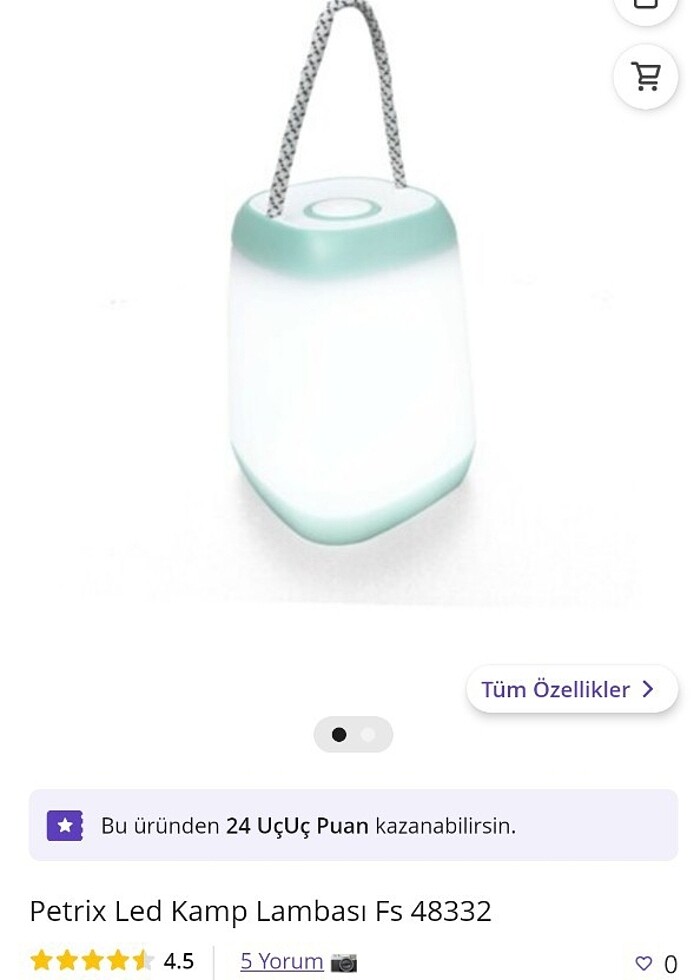700x980 pixels.
Task: Add product to favorites with the heart icon
Action: click(x=644, y=963)
